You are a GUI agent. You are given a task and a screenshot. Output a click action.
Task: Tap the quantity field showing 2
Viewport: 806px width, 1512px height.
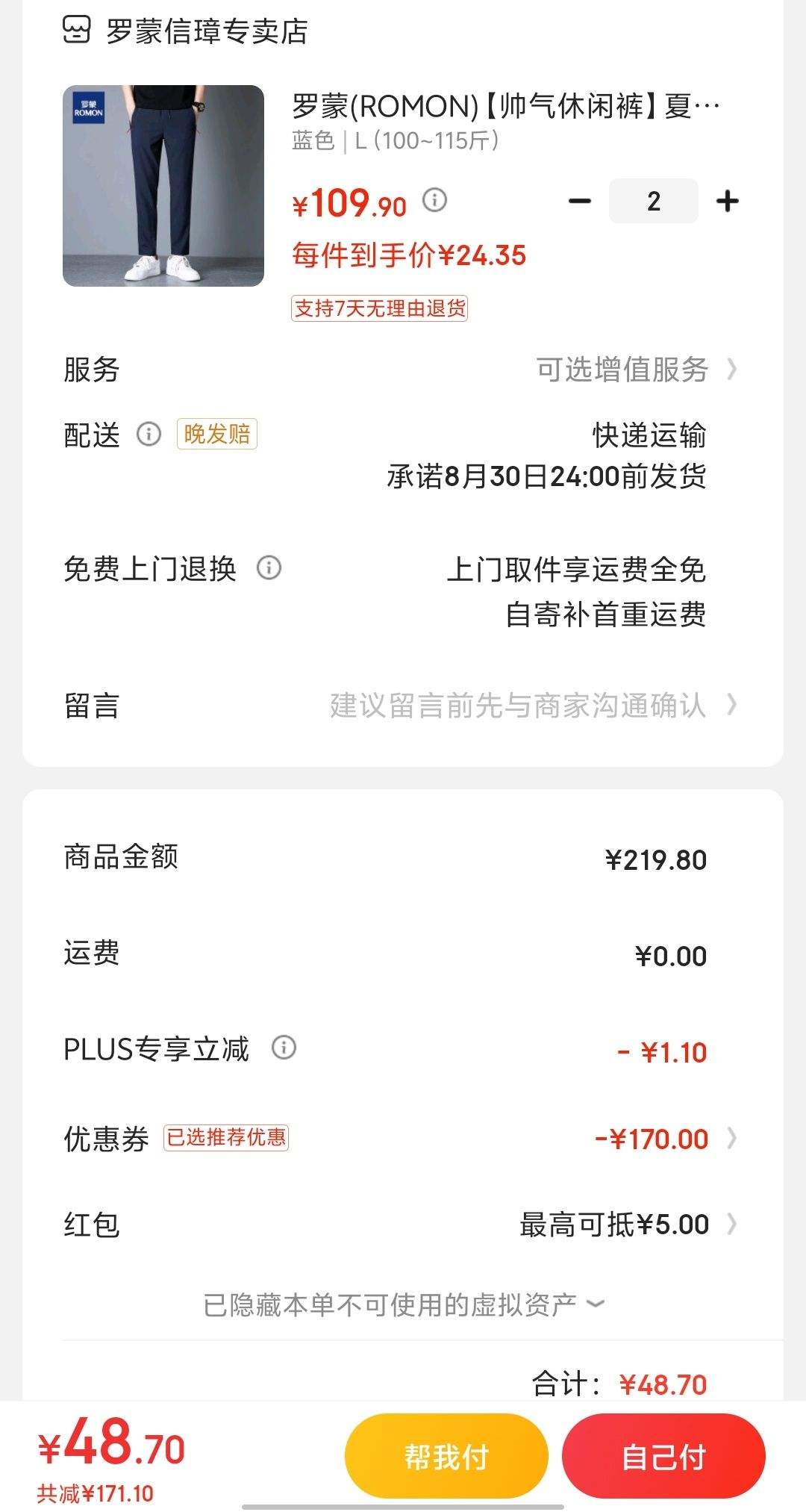pyautogui.click(x=654, y=201)
